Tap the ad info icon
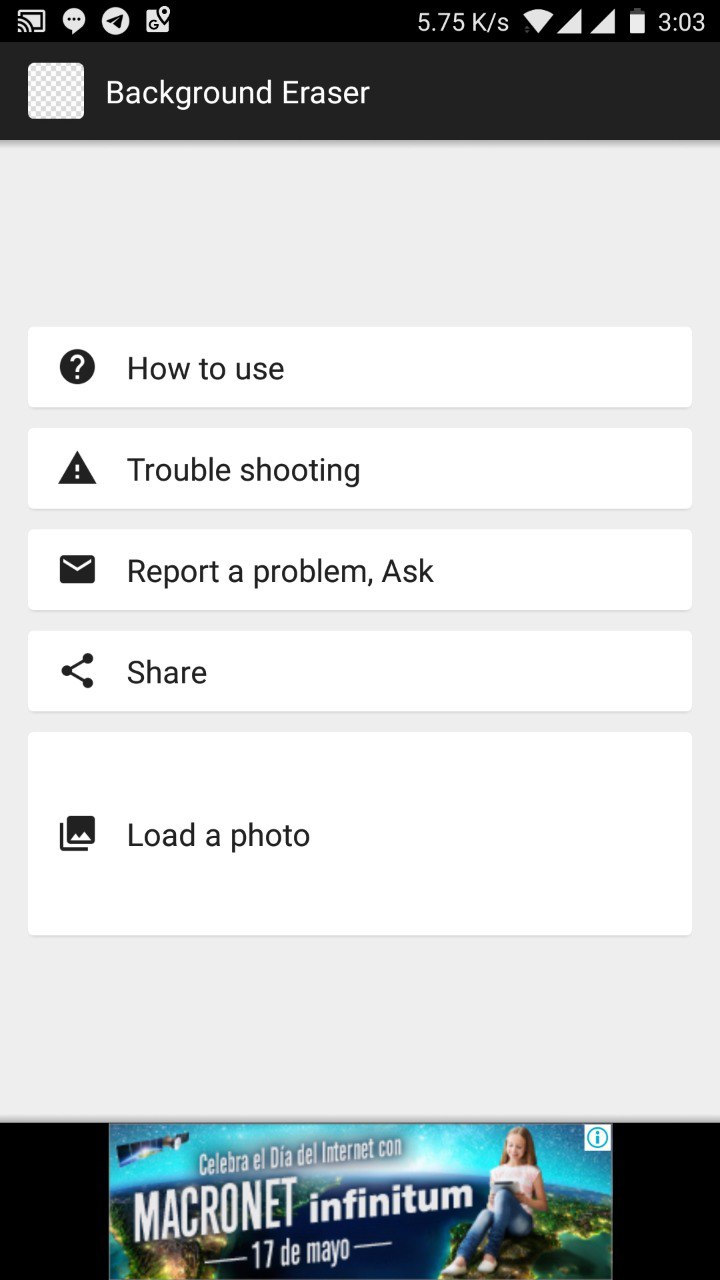 pyautogui.click(x=597, y=1138)
